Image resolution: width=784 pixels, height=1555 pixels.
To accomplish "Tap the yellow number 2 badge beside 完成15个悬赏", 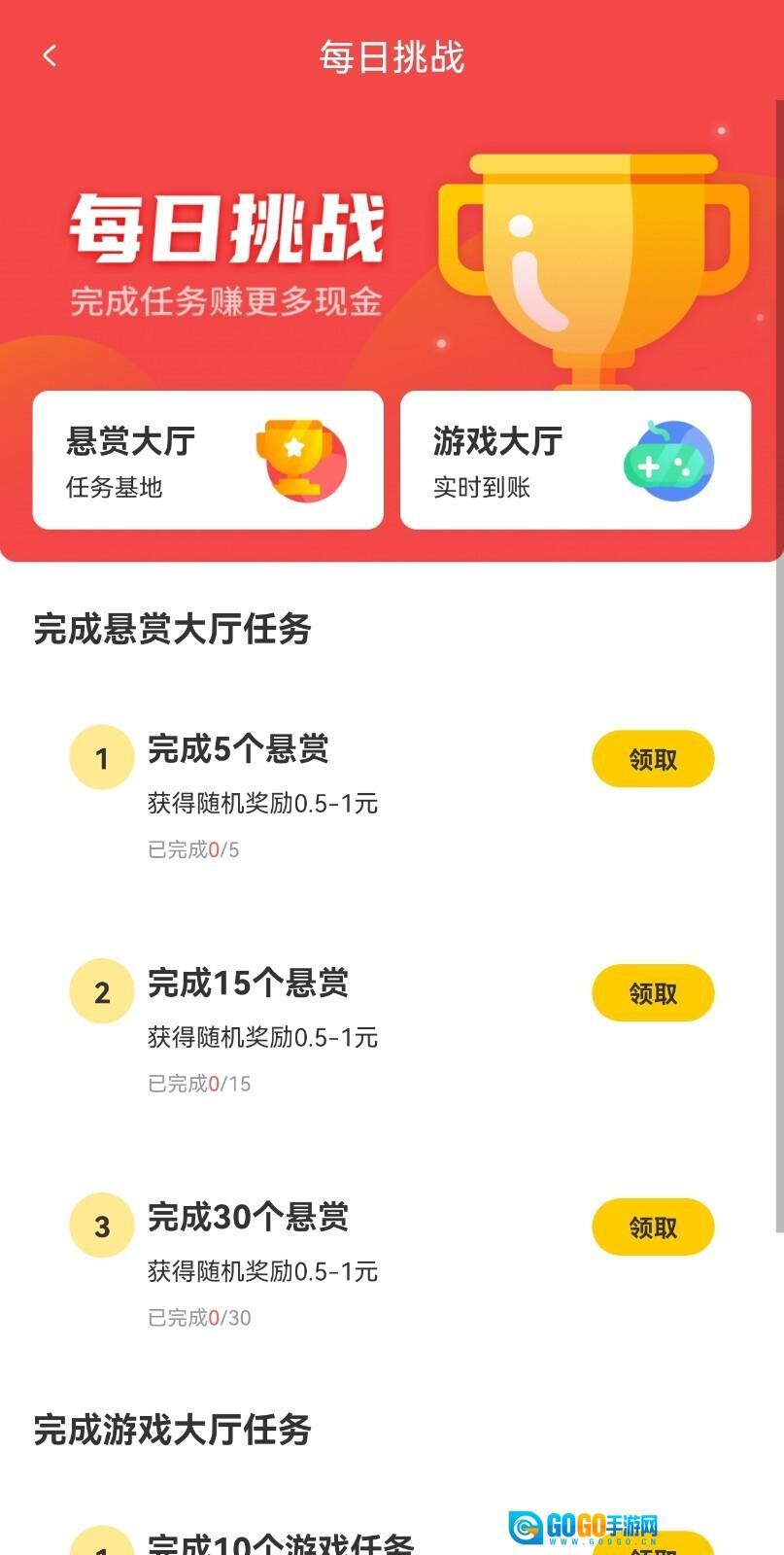I will (101, 991).
